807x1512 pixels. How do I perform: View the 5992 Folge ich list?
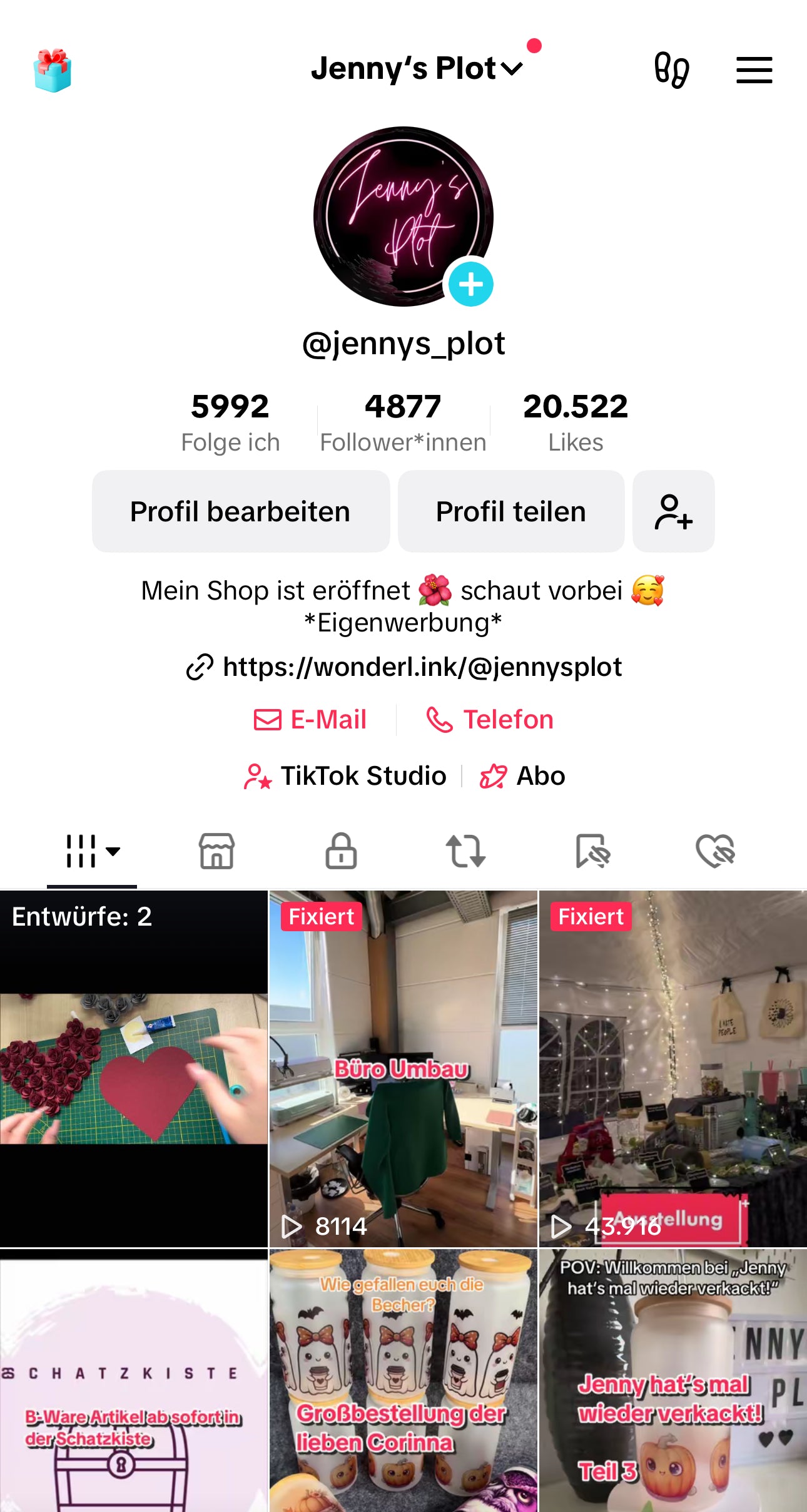coord(230,421)
